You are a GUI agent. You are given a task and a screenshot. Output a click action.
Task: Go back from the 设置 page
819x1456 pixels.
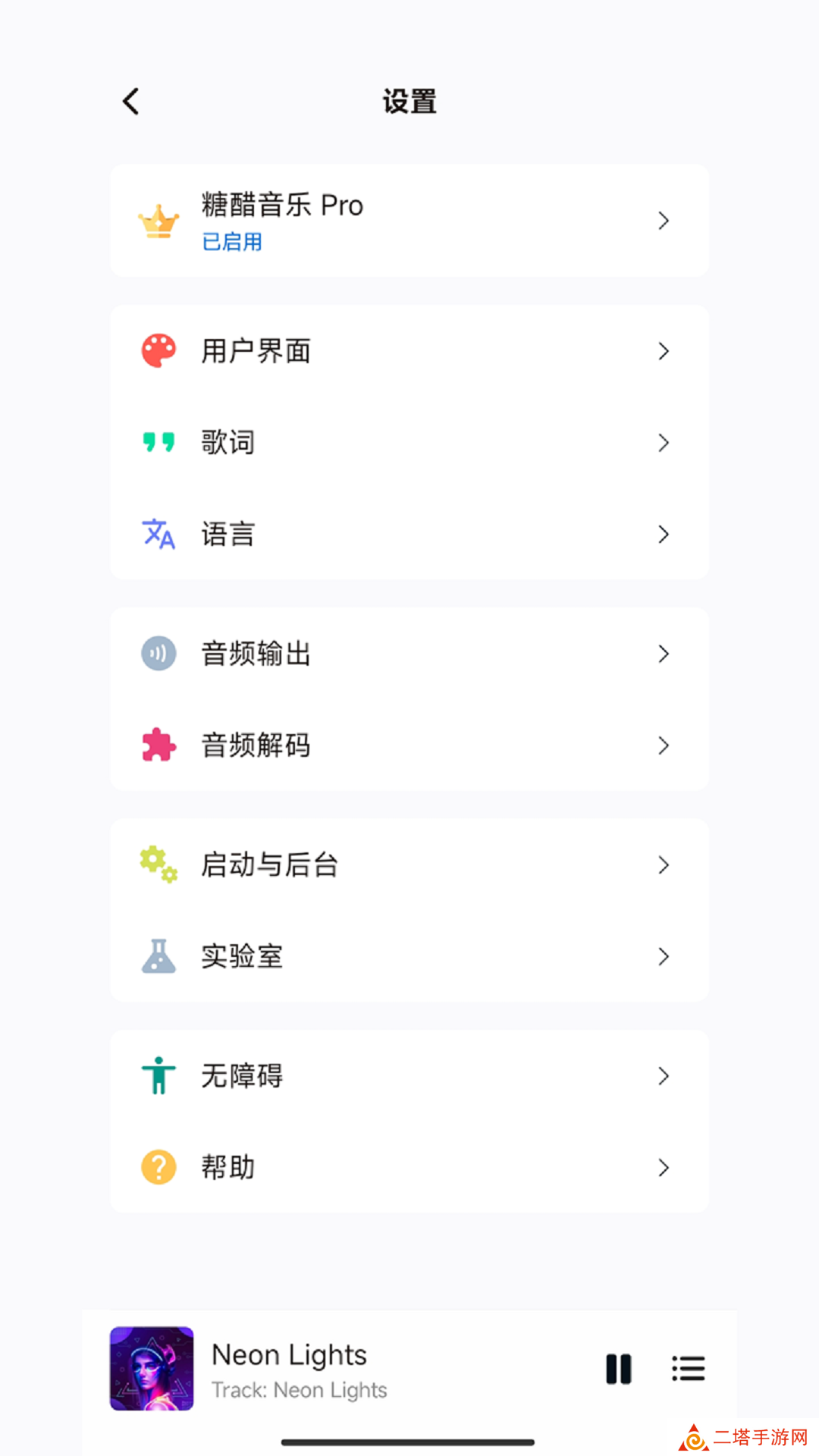pos(131,102)
